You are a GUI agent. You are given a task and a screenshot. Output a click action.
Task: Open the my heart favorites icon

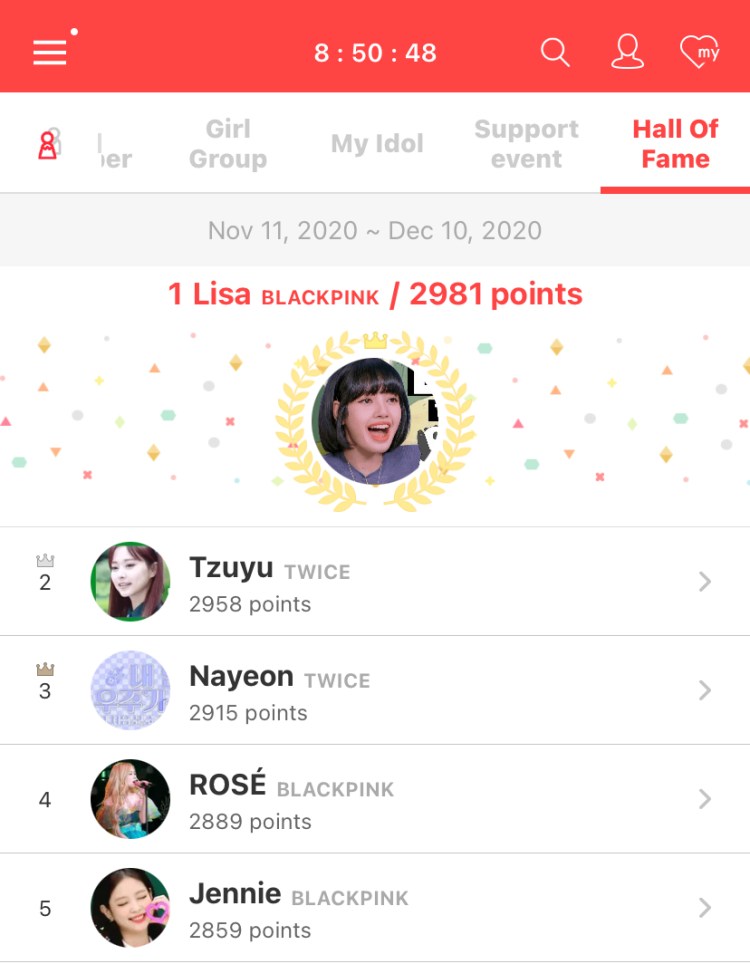point(699,52)
